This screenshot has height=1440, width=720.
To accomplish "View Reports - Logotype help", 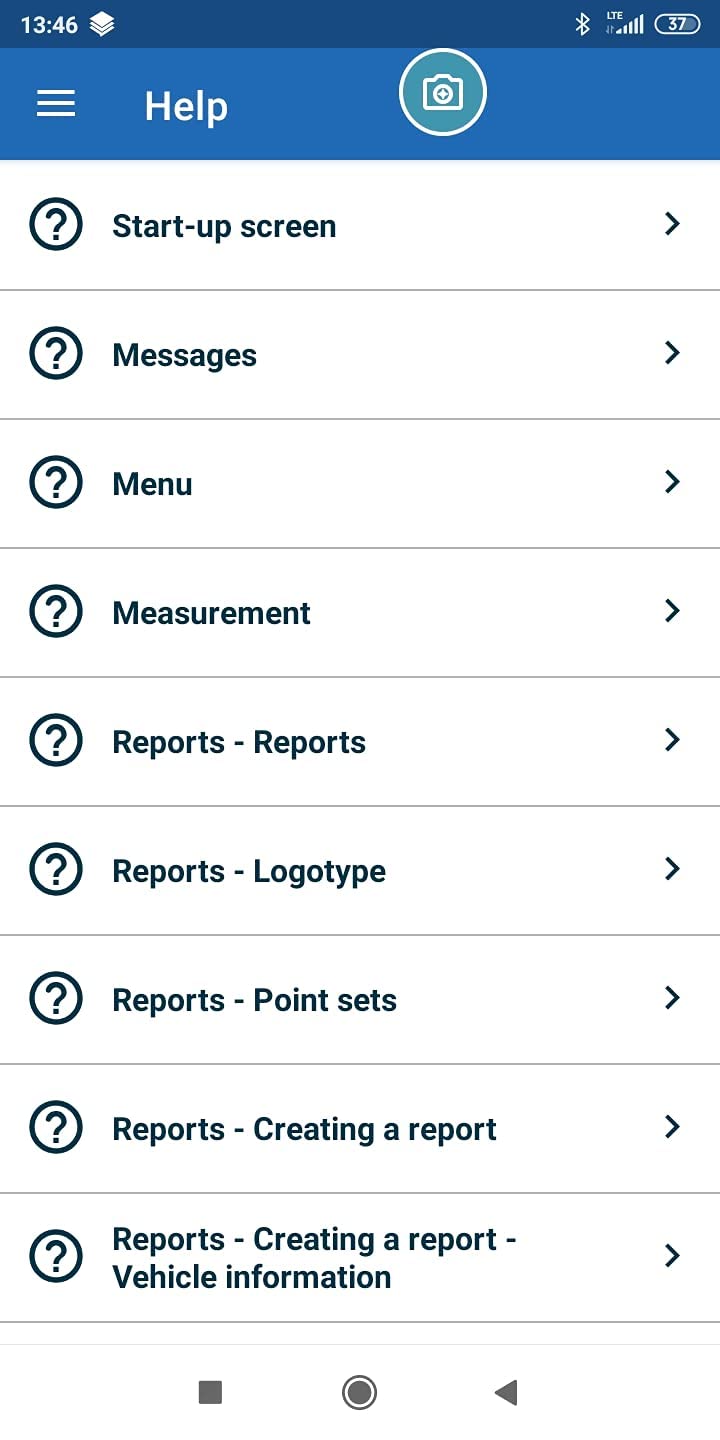I will tap(360, 871).
